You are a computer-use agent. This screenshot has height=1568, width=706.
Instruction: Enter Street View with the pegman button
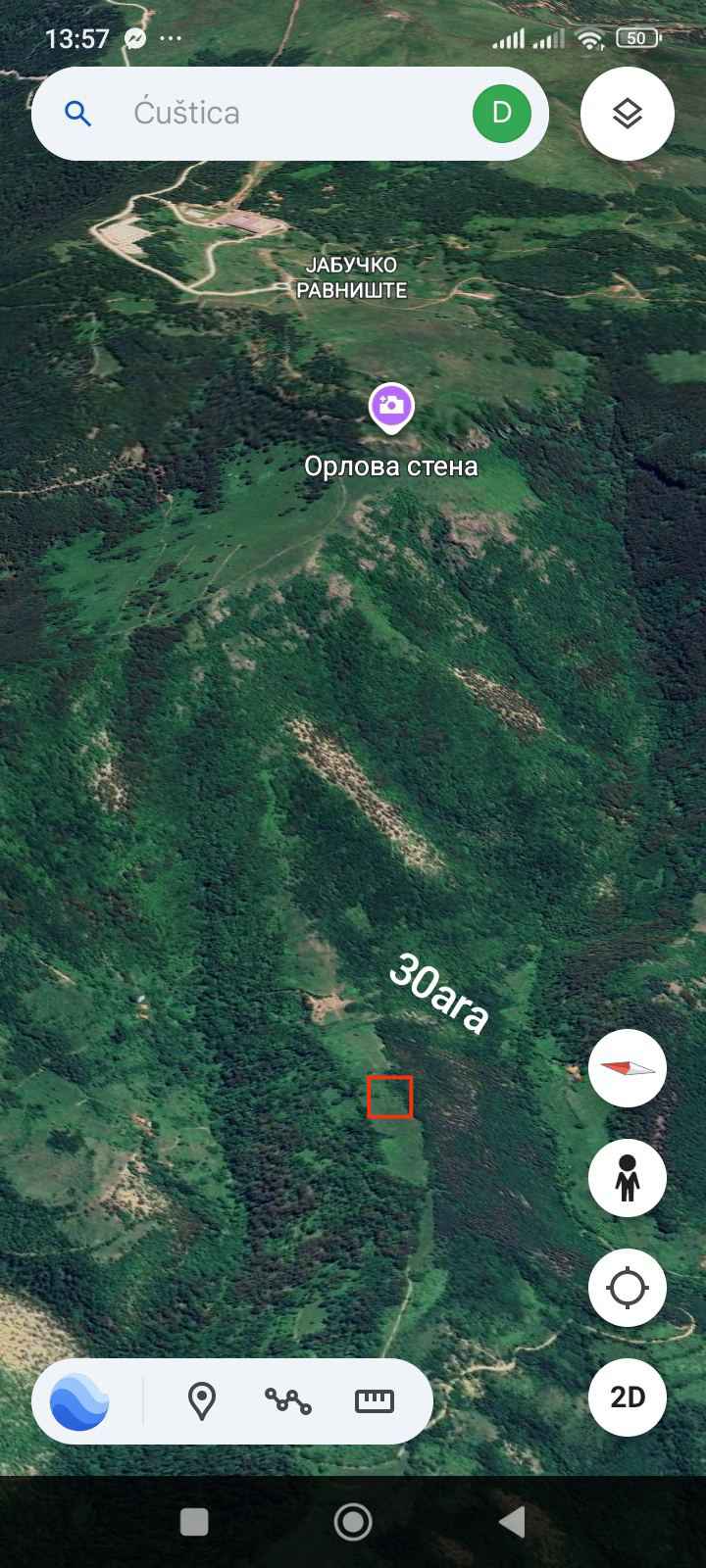click(x=627, y=1177)
